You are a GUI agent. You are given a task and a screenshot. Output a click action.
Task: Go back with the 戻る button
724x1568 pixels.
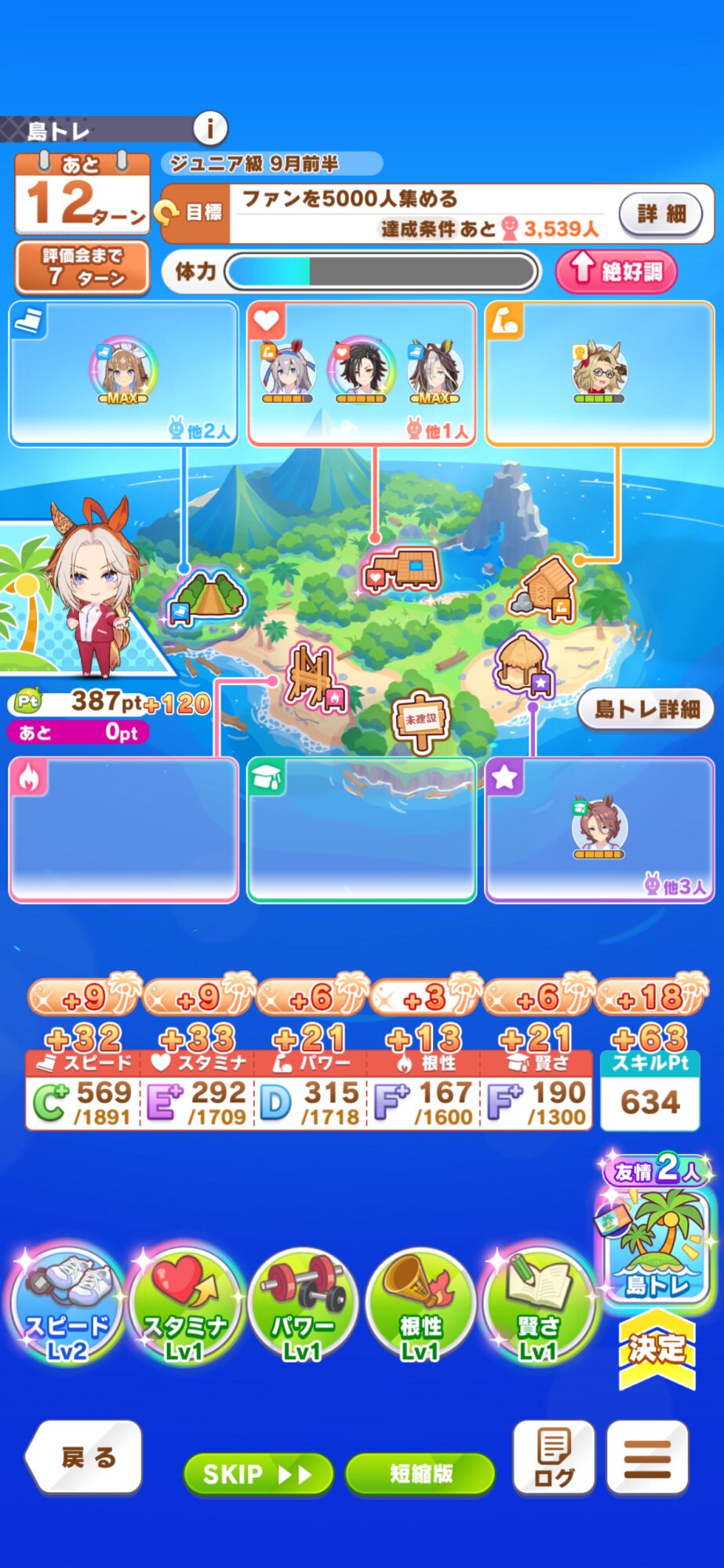pyautogui.click(x=86, y=1457)
